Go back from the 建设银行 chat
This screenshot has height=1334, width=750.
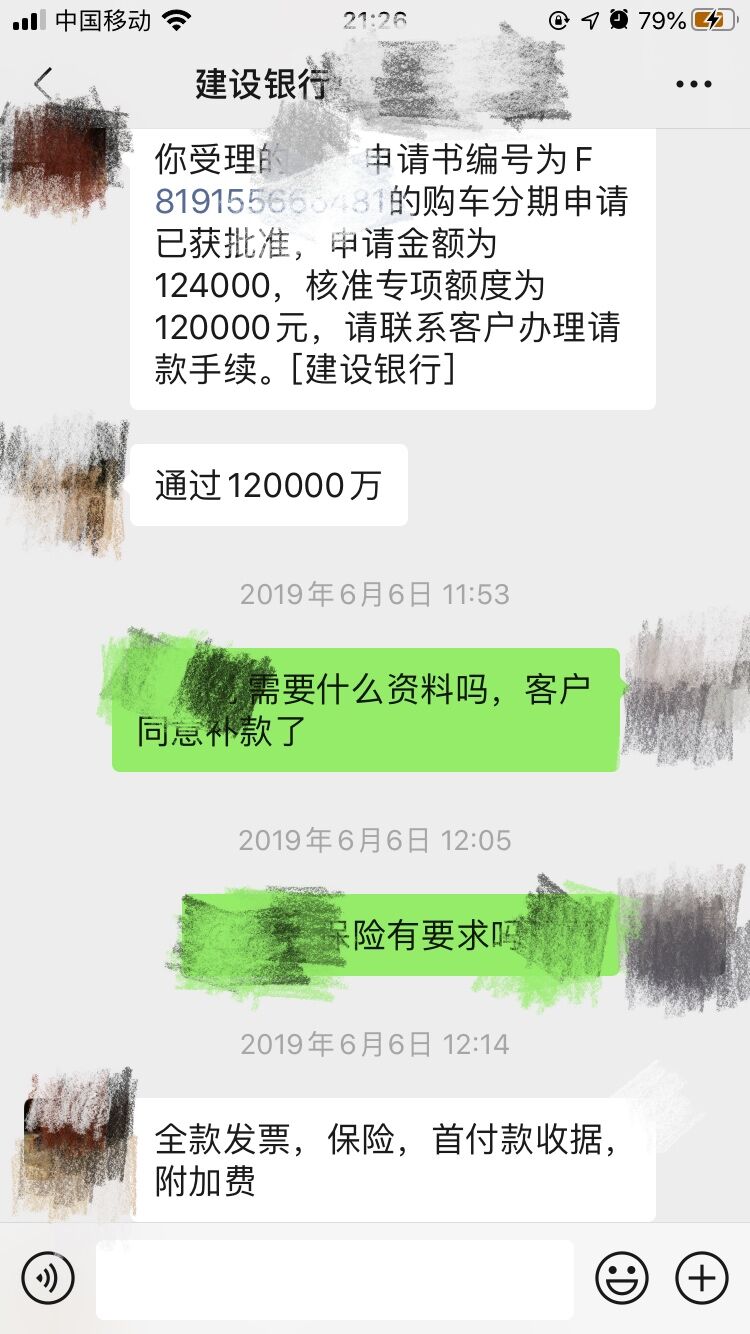[42, 85]
